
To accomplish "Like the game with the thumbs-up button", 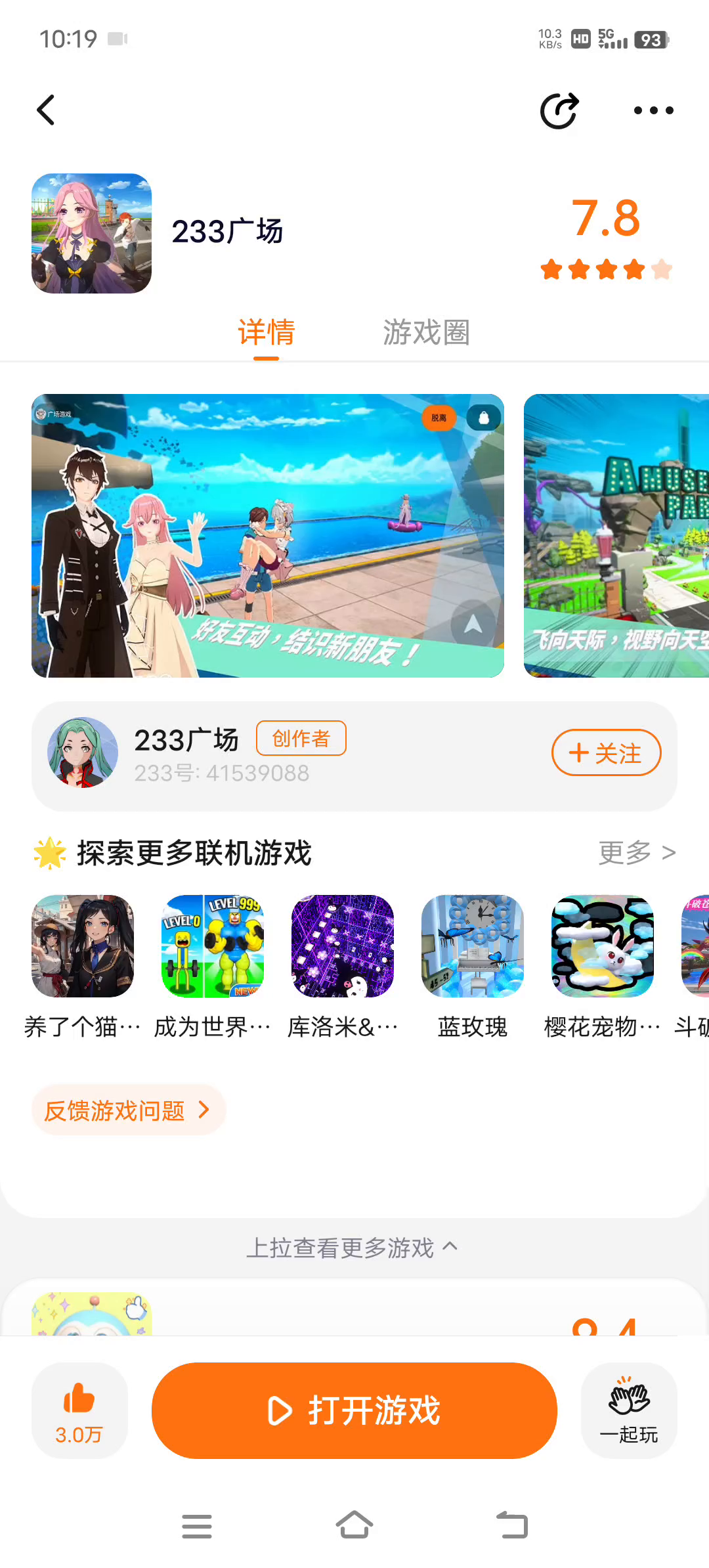I will (79, 1410).
